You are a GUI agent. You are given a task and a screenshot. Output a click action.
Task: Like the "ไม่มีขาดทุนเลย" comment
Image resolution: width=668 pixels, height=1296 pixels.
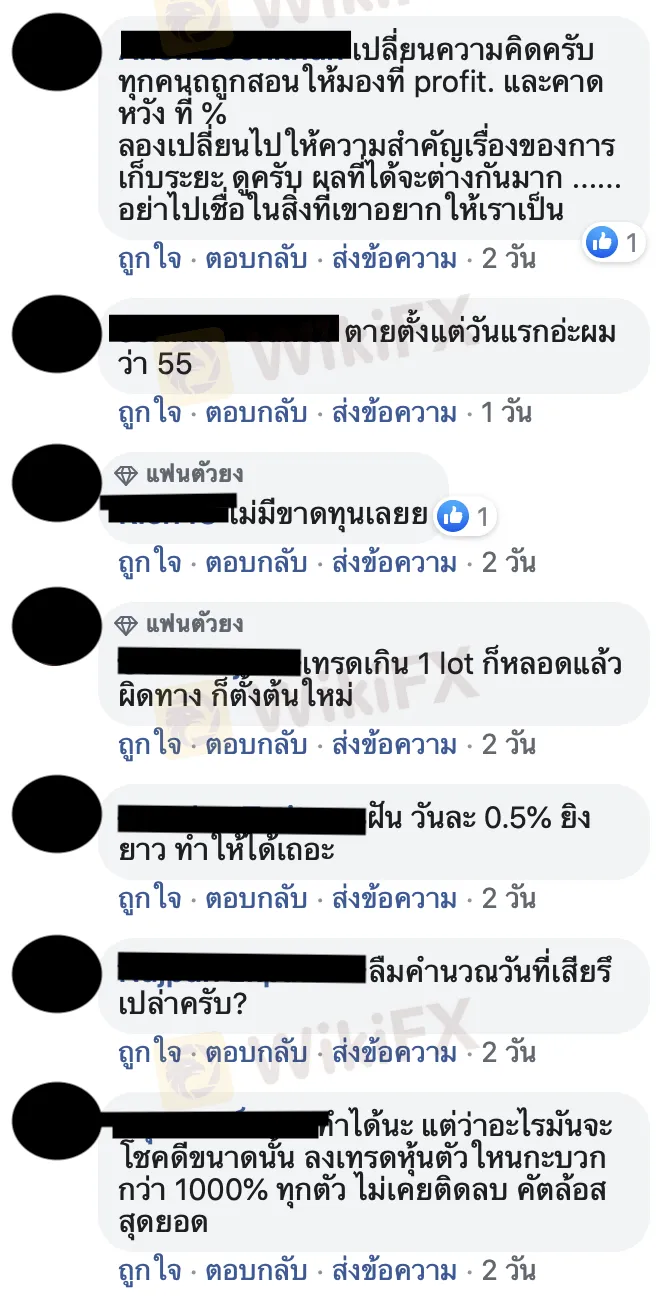coord(149,563)
